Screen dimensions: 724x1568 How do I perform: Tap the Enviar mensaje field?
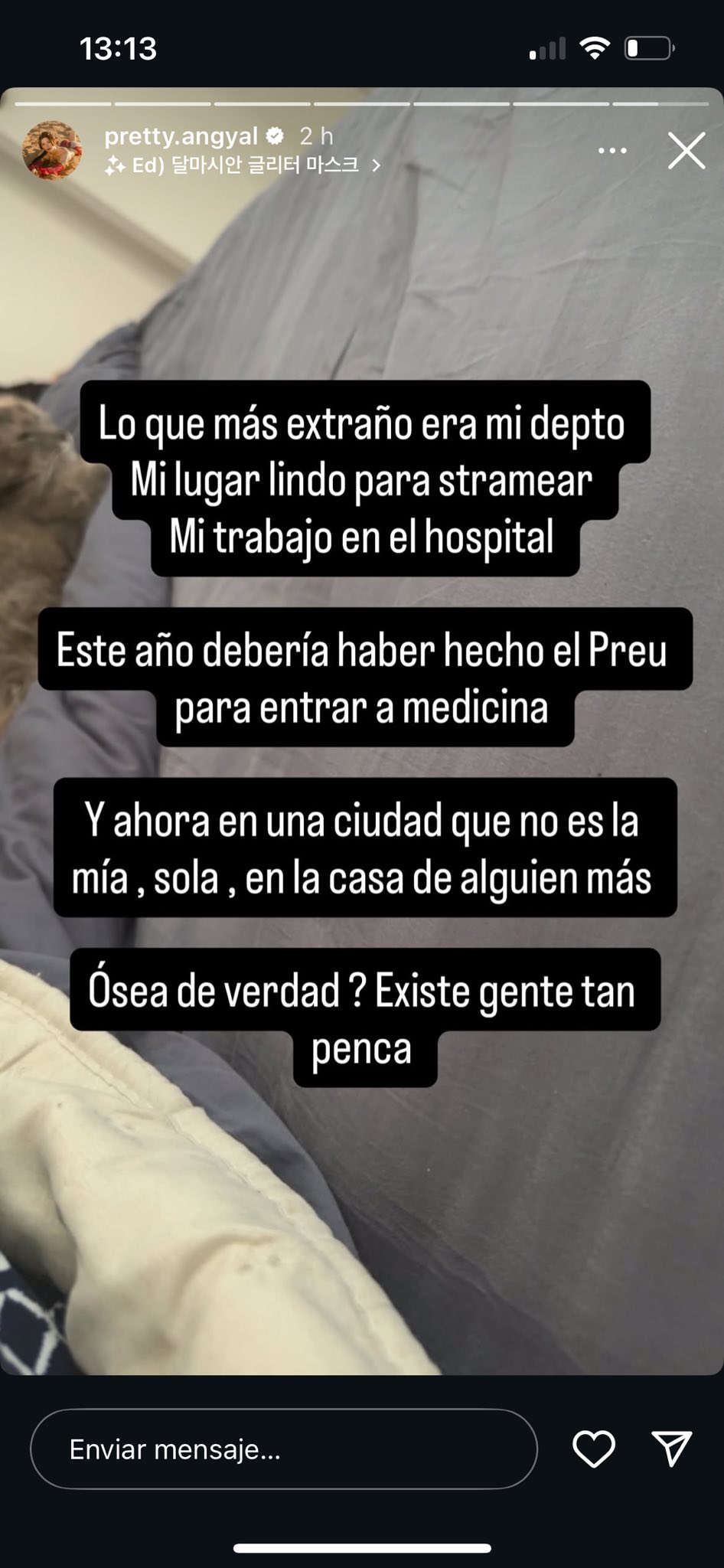[283, 1449]
